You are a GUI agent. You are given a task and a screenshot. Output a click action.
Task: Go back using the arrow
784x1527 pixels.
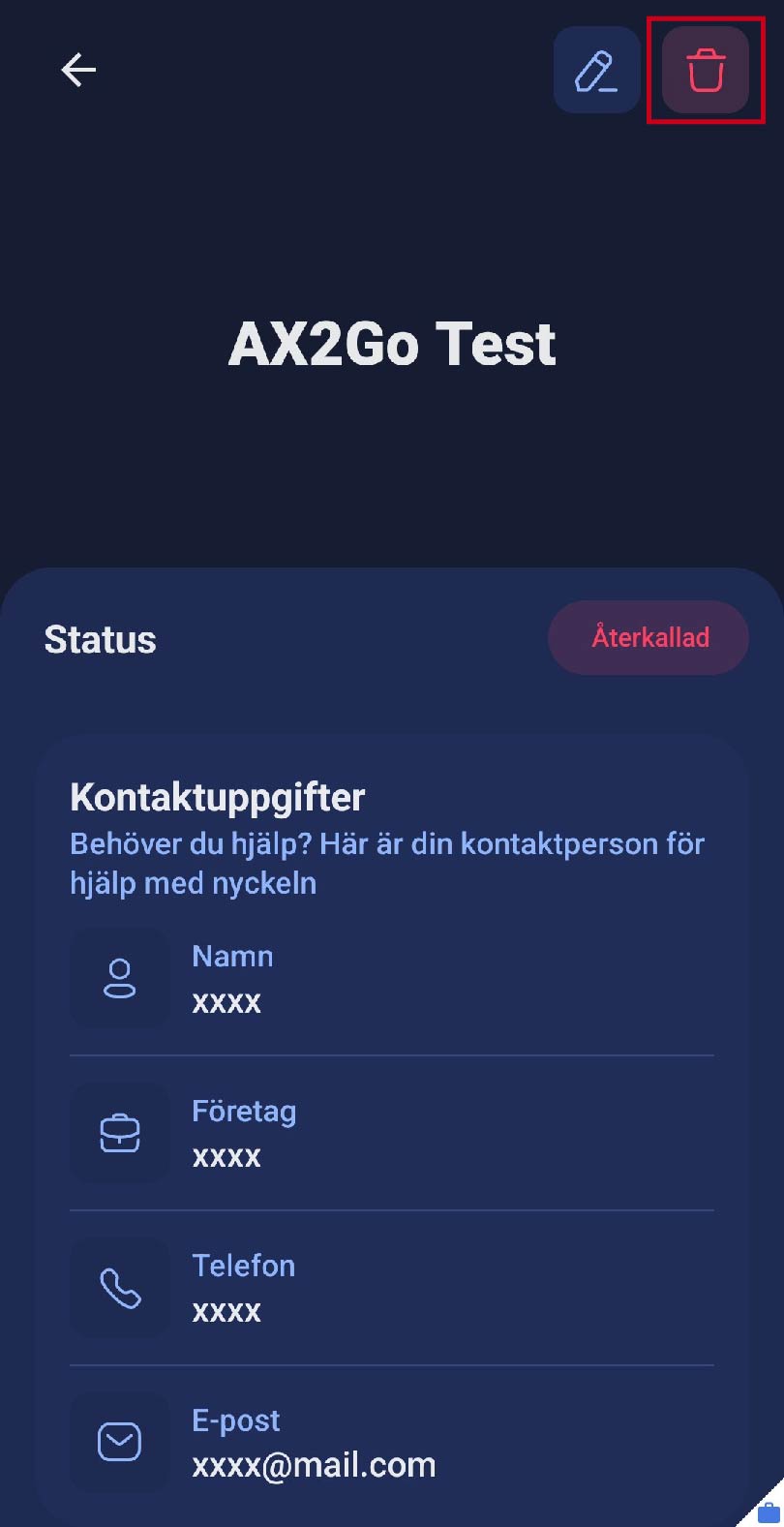[x=78, y=70]
